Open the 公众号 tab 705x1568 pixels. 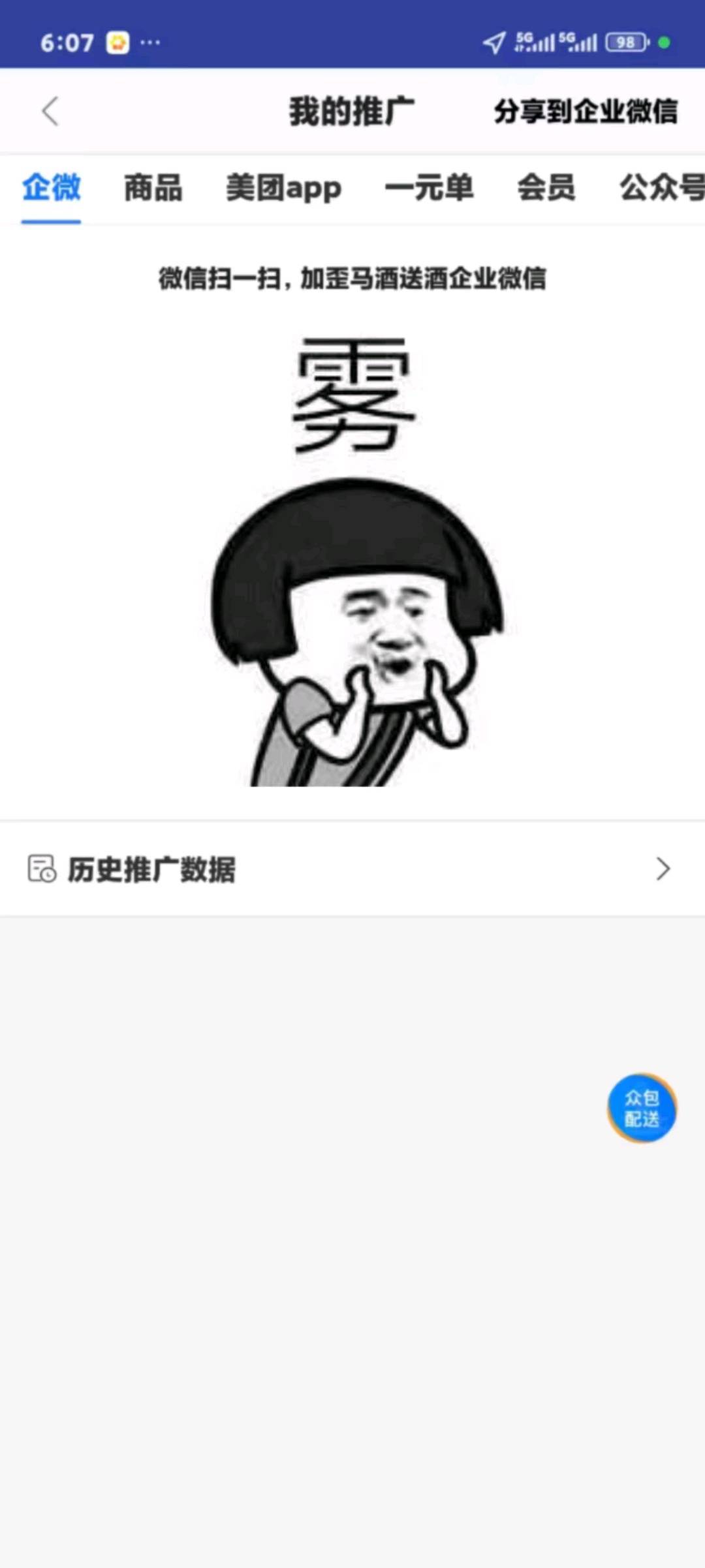(661, 189)
